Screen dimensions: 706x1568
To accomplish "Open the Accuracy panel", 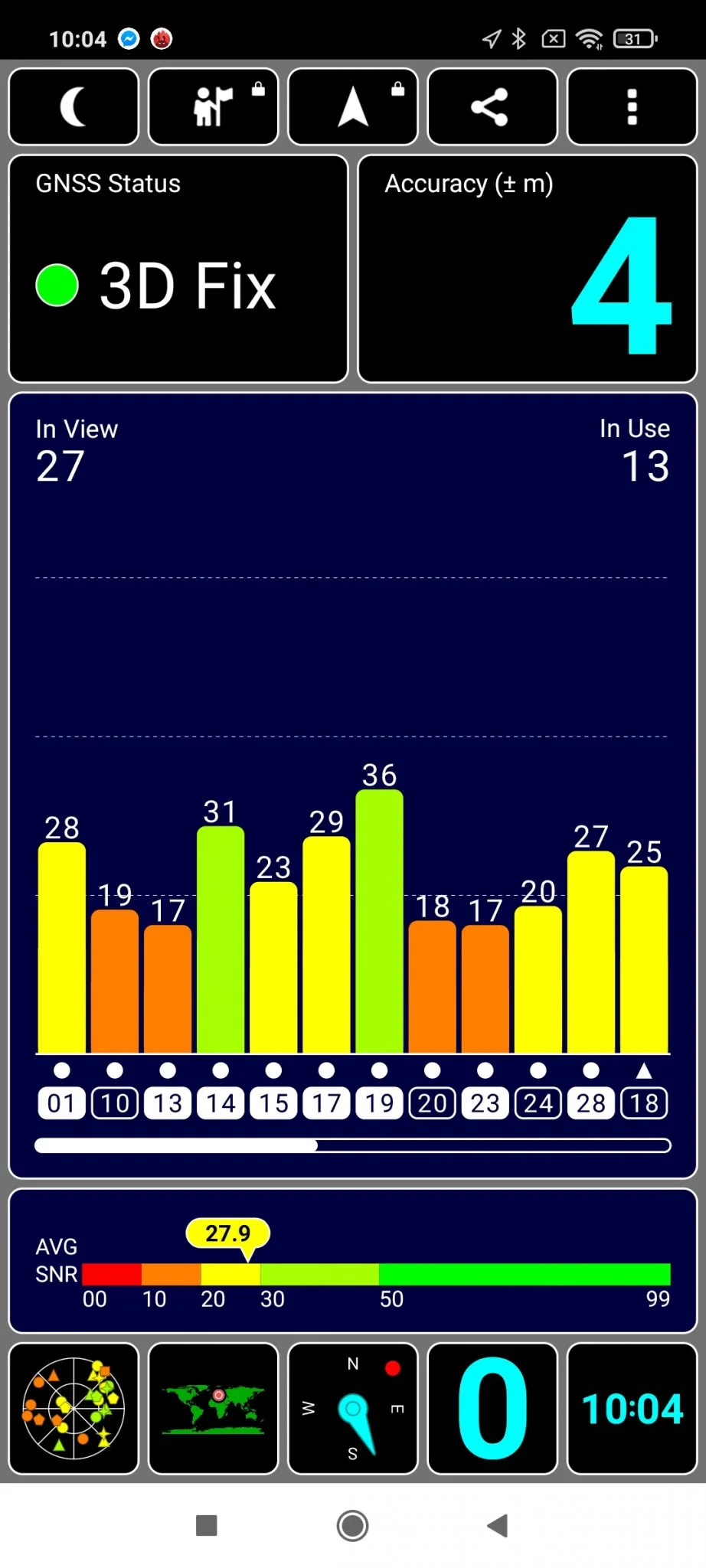I will pyautogui.click(x=527, y=269).
